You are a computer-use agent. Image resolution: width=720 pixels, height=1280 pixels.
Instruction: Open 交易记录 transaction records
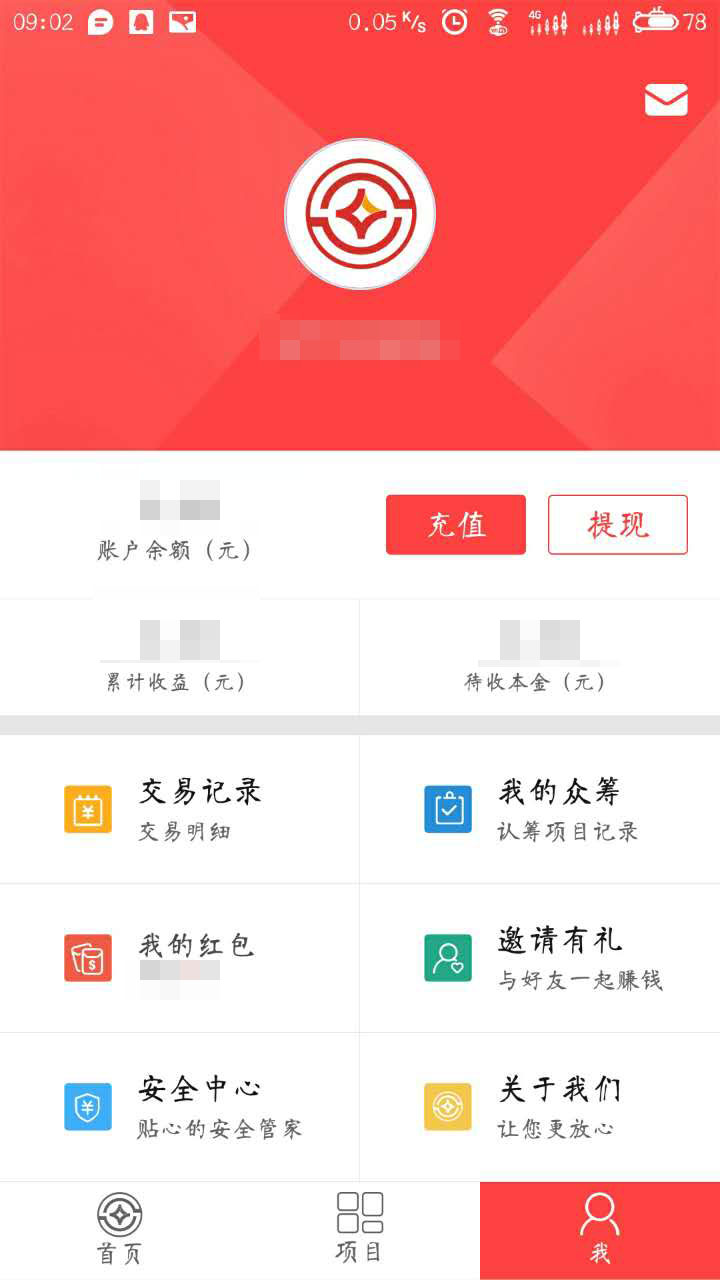point(180,809)
